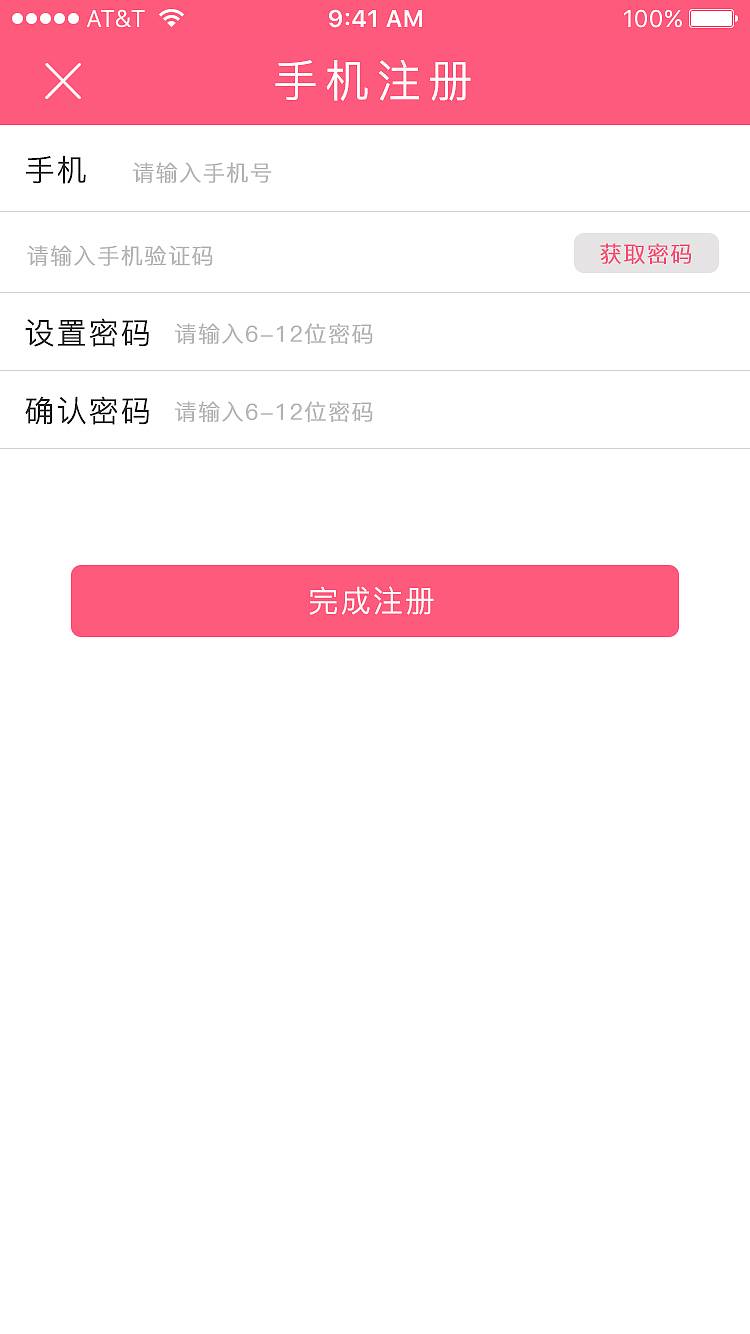Select the 请输入手机验证码 code input field
This screenshot has height=1334, width=750.
[250, 253]
